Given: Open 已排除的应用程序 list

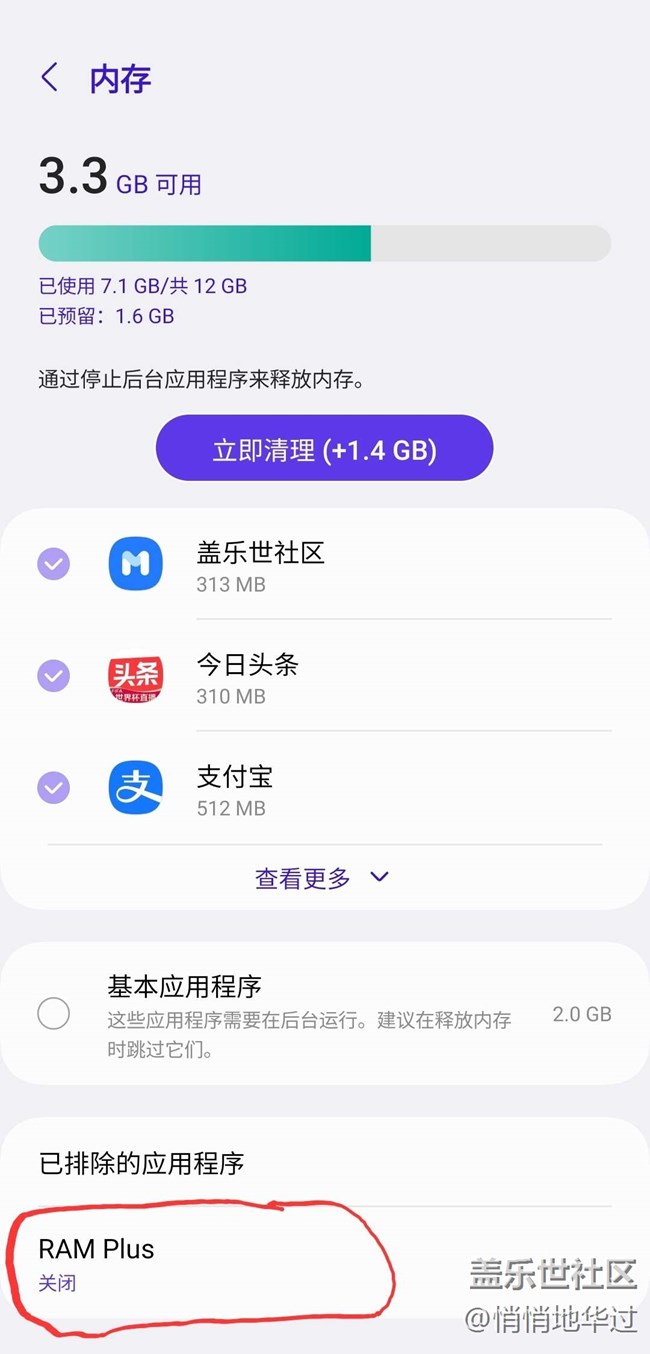Looking at the screenshot, I should coord(141,1164).
